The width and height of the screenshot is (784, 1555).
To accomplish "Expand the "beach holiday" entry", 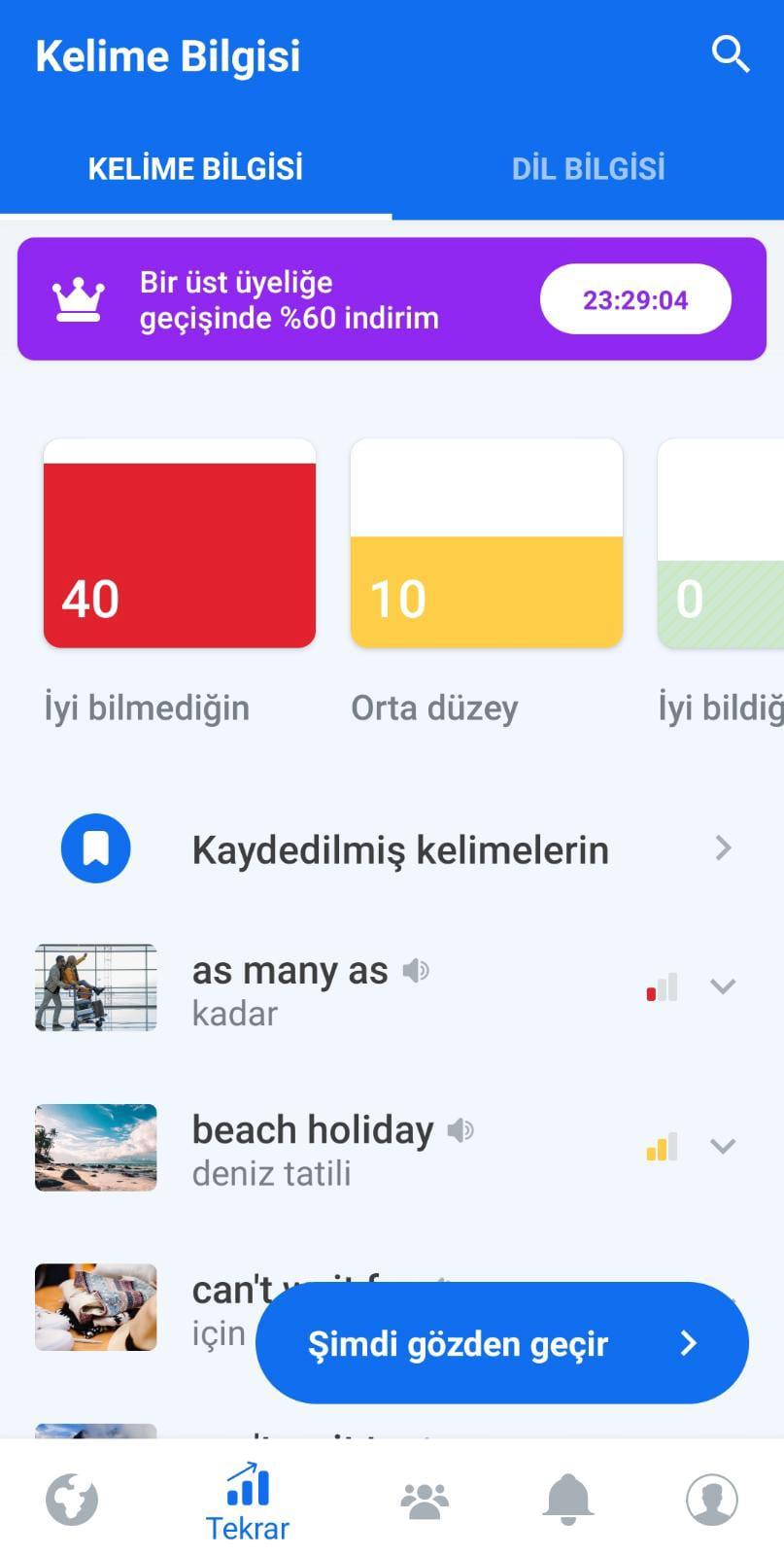I will click(x=723, y=1146).
